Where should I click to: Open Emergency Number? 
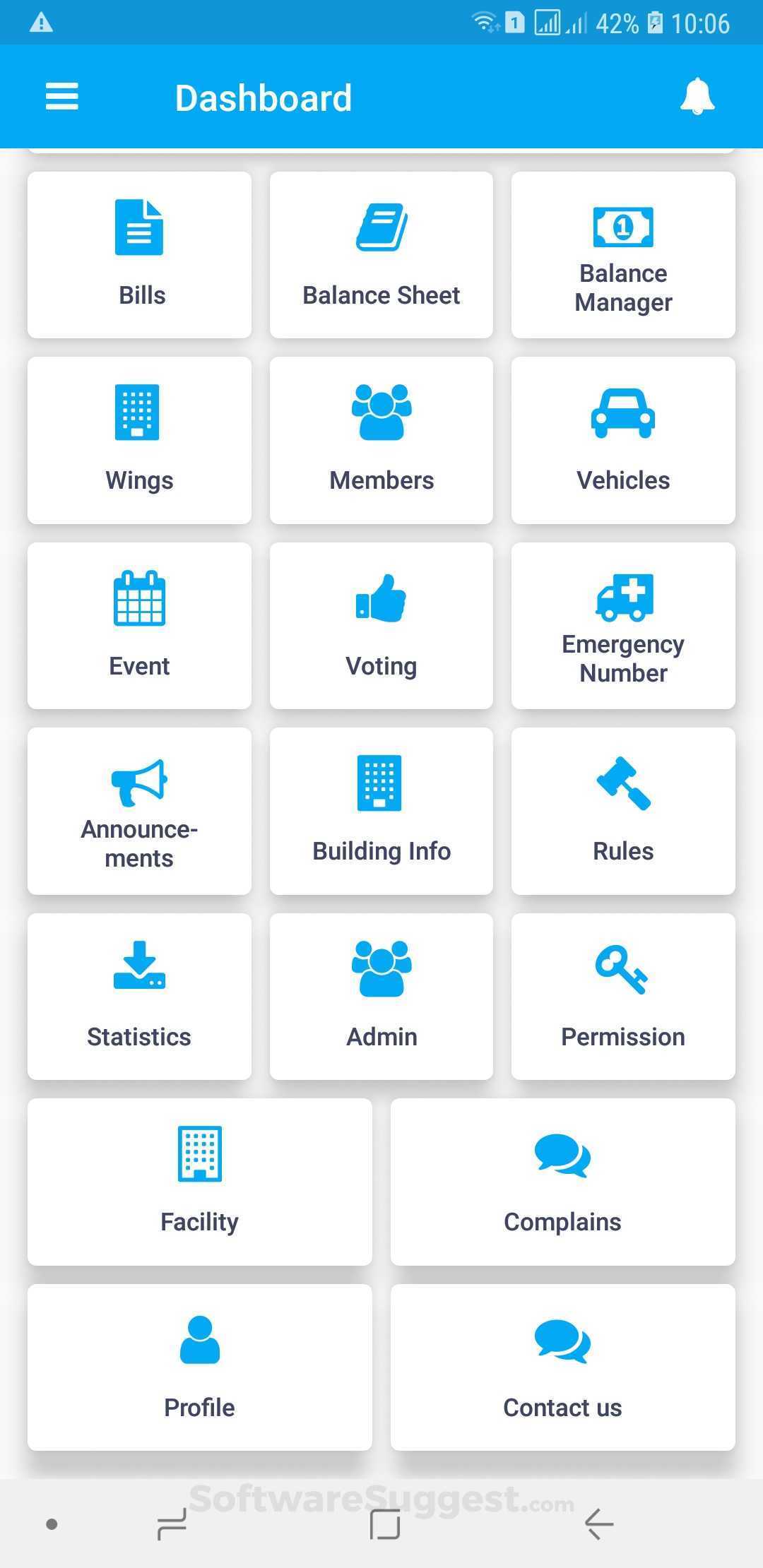tap(623, 626)
